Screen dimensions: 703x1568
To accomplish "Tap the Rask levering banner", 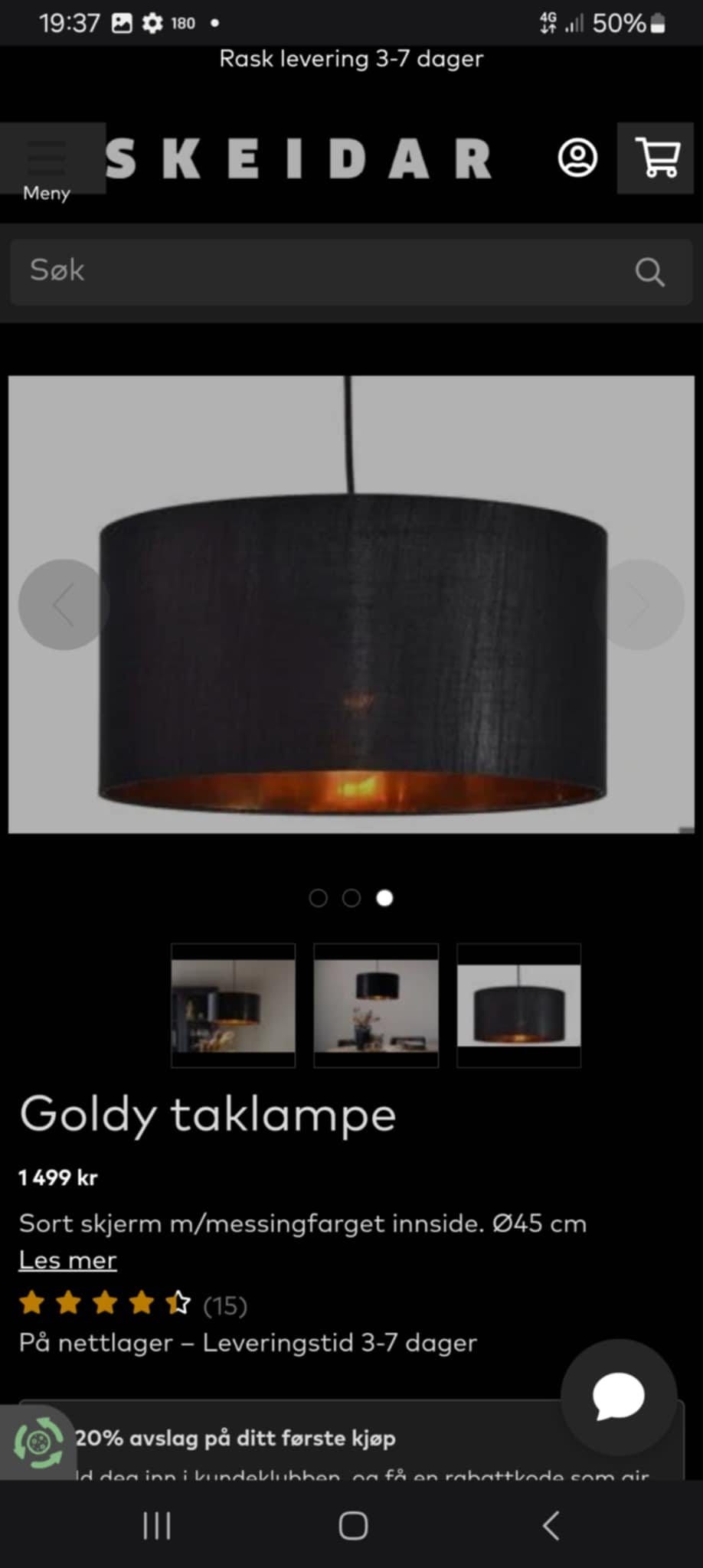I will click(x=351, y=58).
